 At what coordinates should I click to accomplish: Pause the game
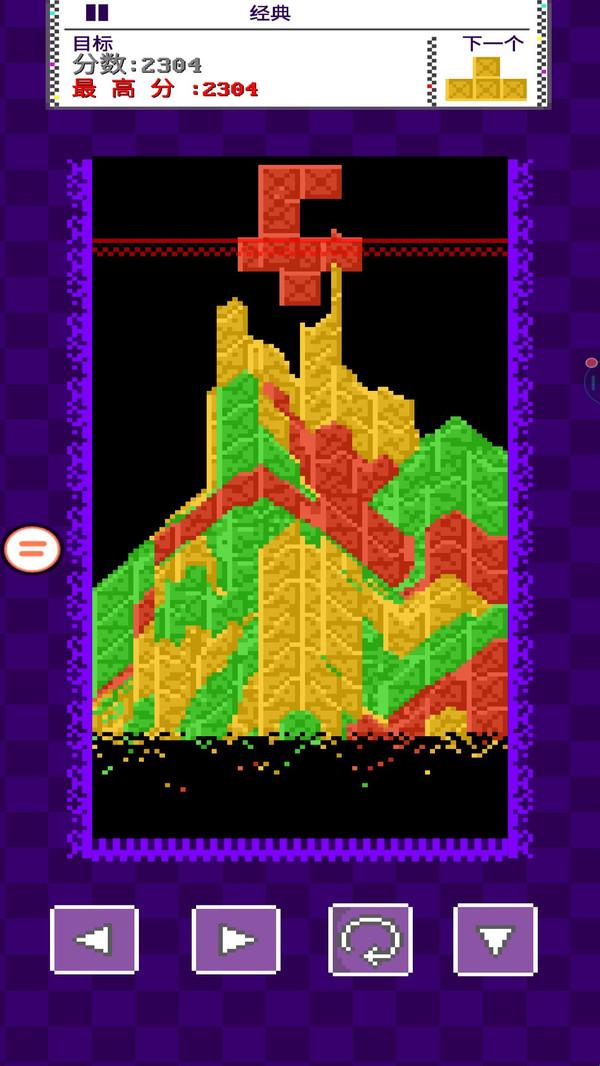tap(96, 13)
